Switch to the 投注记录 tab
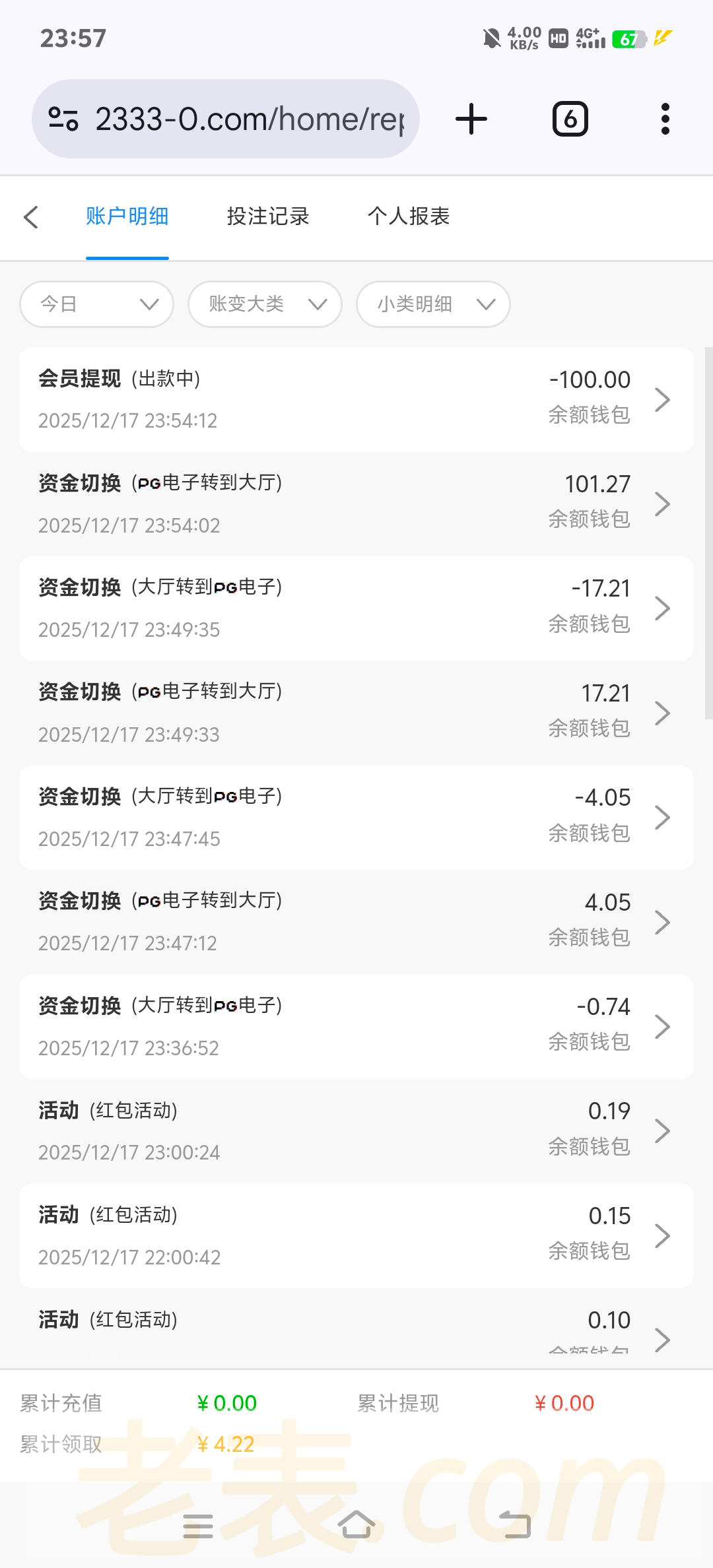Viewport: 713px width, 1568px height. click(x=268, y=216)
